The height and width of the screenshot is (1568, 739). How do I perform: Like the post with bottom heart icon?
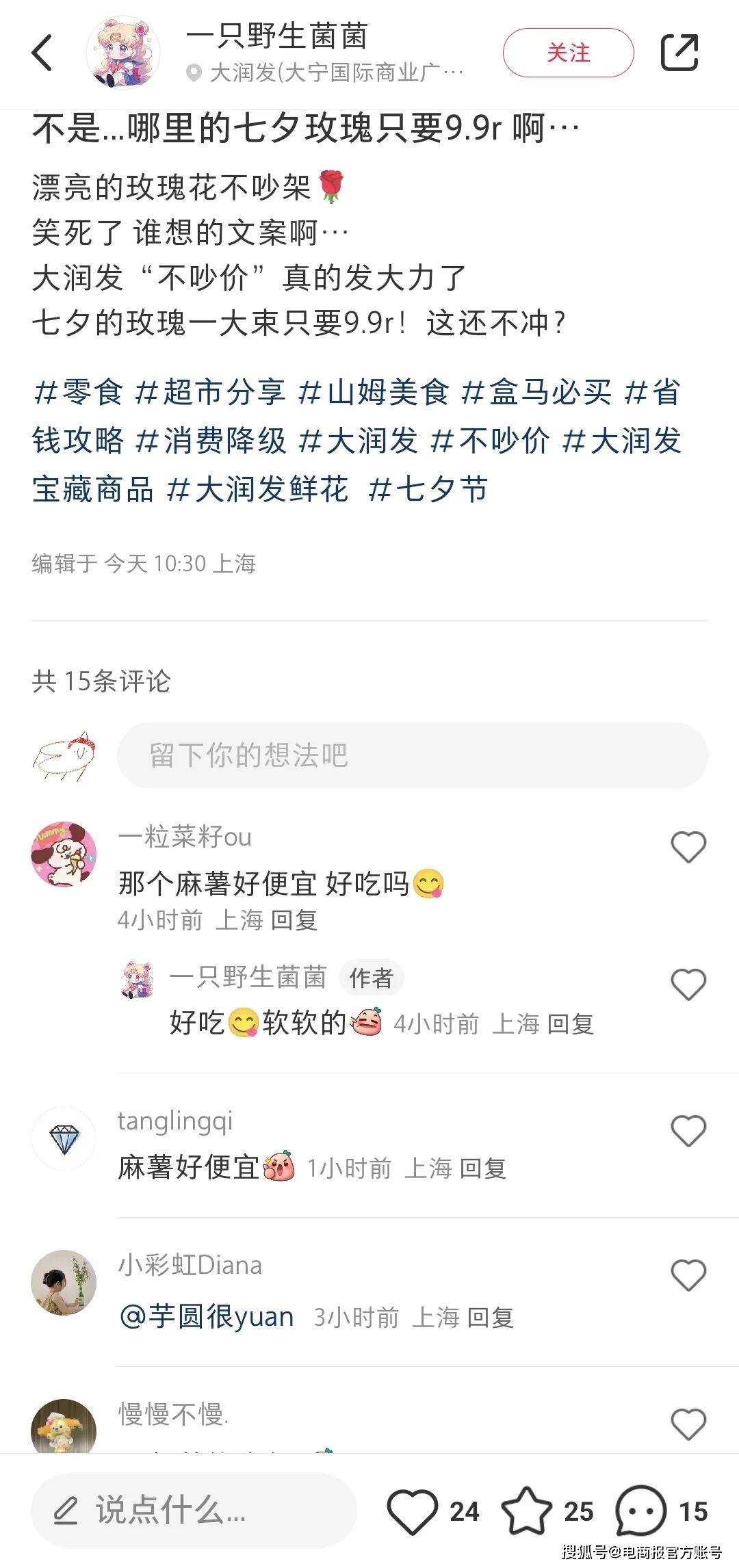412,1512
